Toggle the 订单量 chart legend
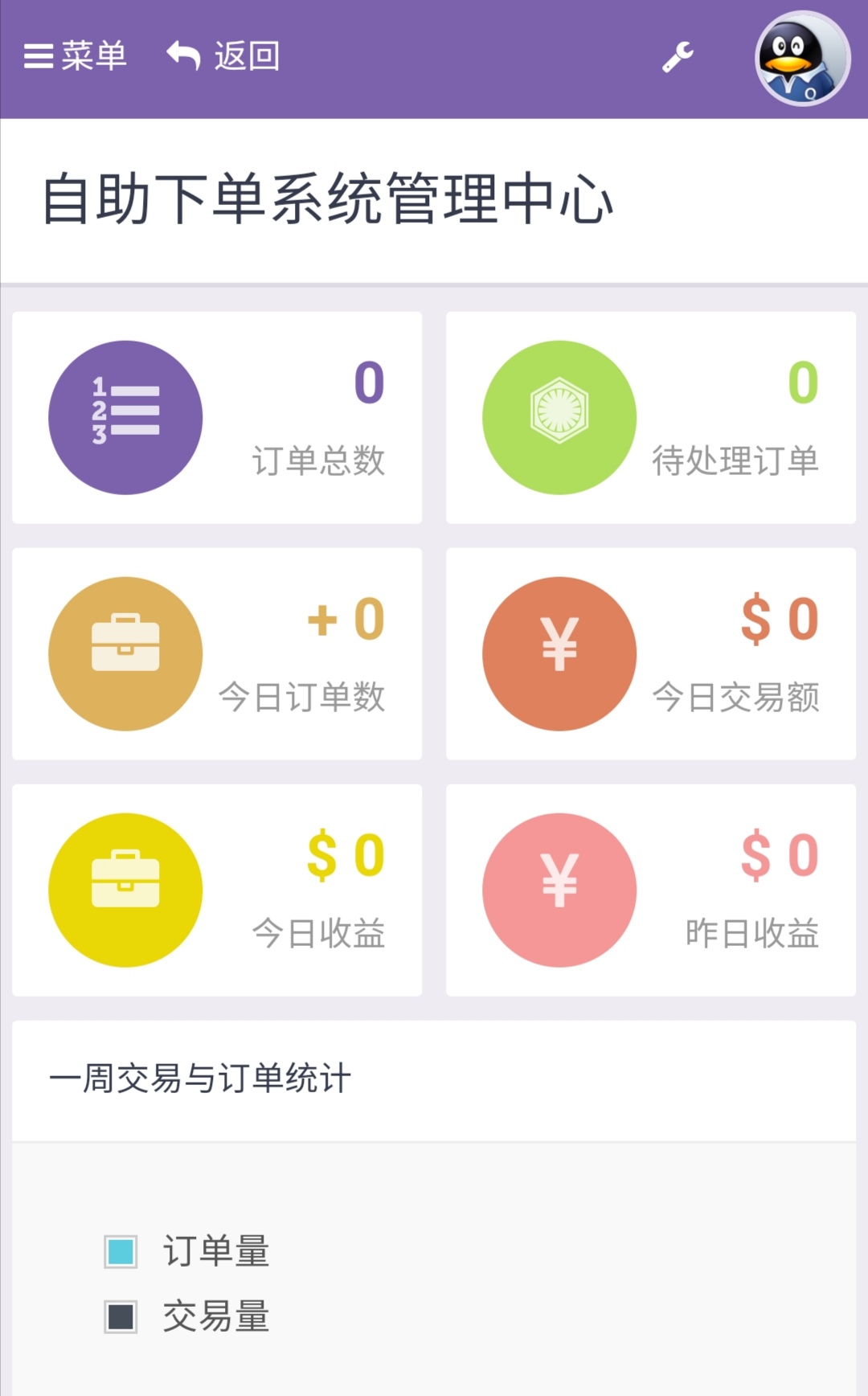 [187, 1251]
